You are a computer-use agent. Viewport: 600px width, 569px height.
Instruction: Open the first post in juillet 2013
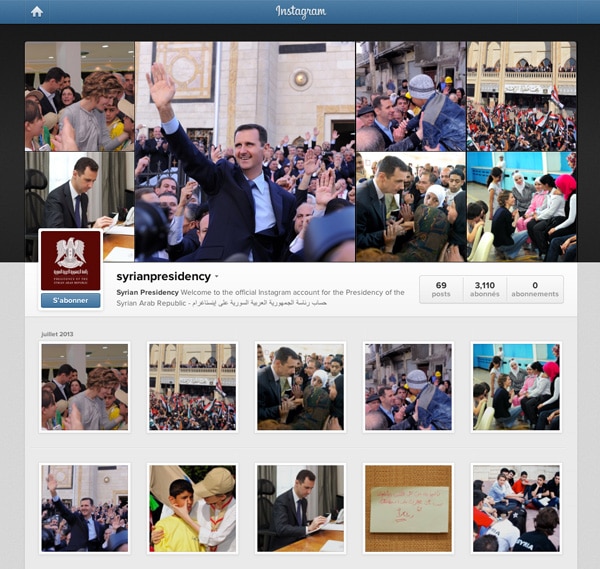84,387
